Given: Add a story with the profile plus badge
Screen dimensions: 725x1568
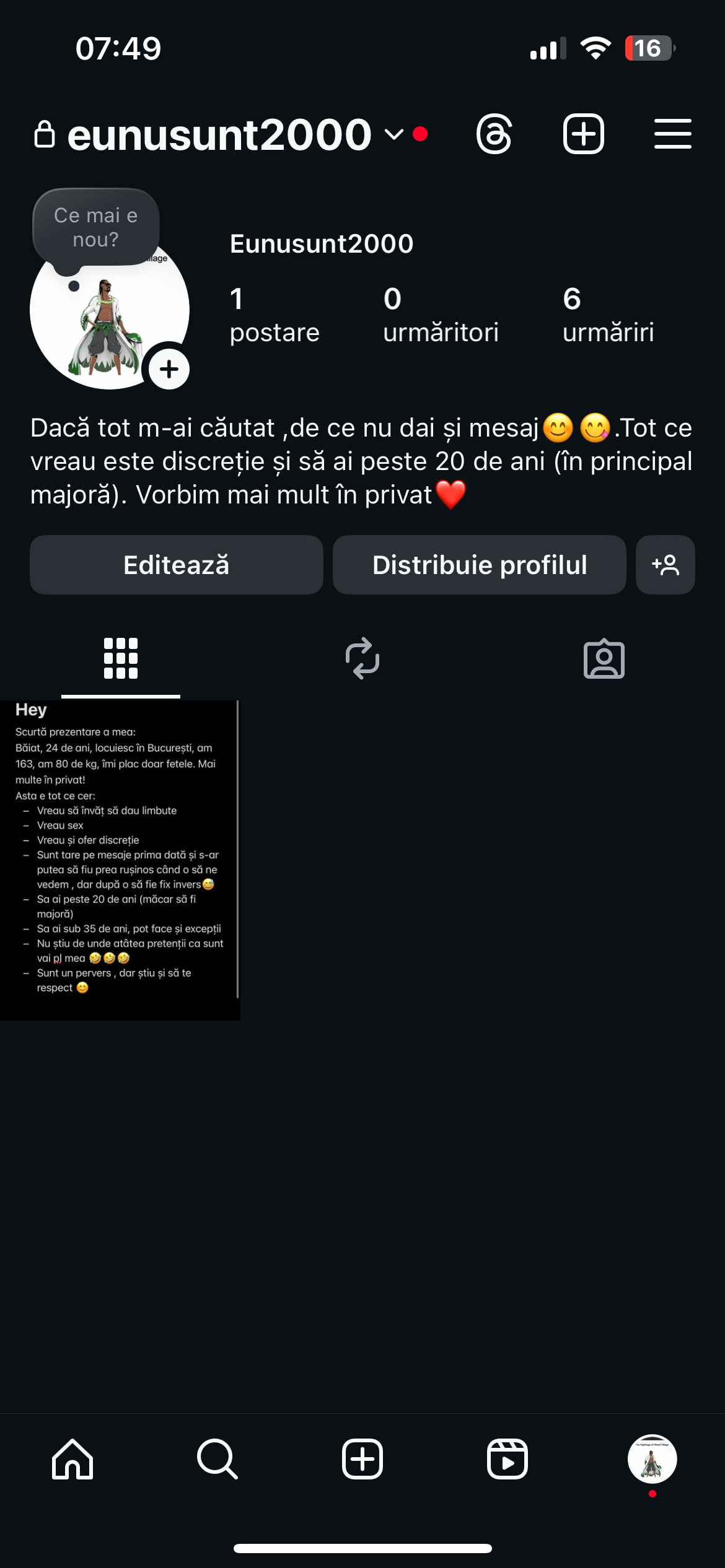Looking at the screenshot, I should point(169,369).
